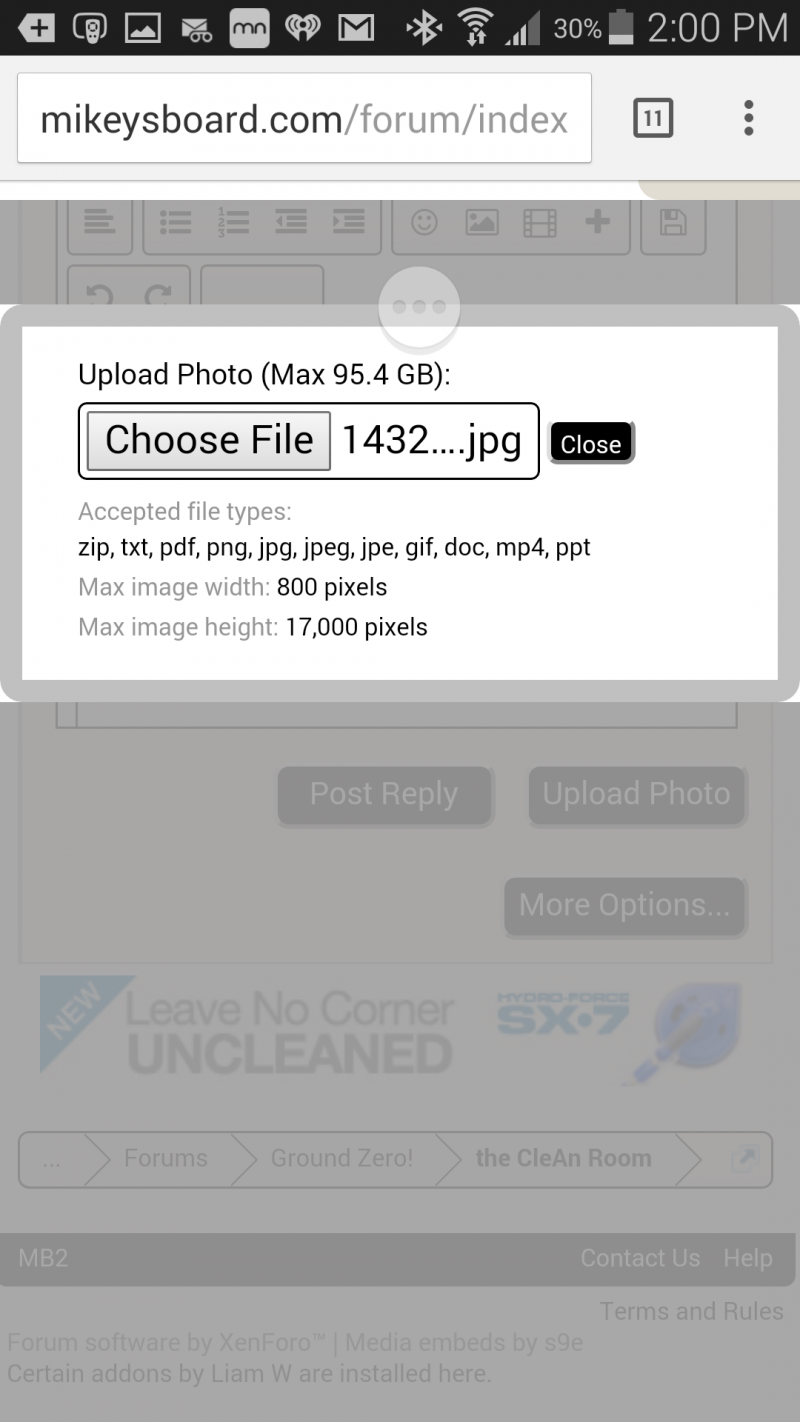
Task: Tap the Choose File button
Action: (x=208, y=441)
